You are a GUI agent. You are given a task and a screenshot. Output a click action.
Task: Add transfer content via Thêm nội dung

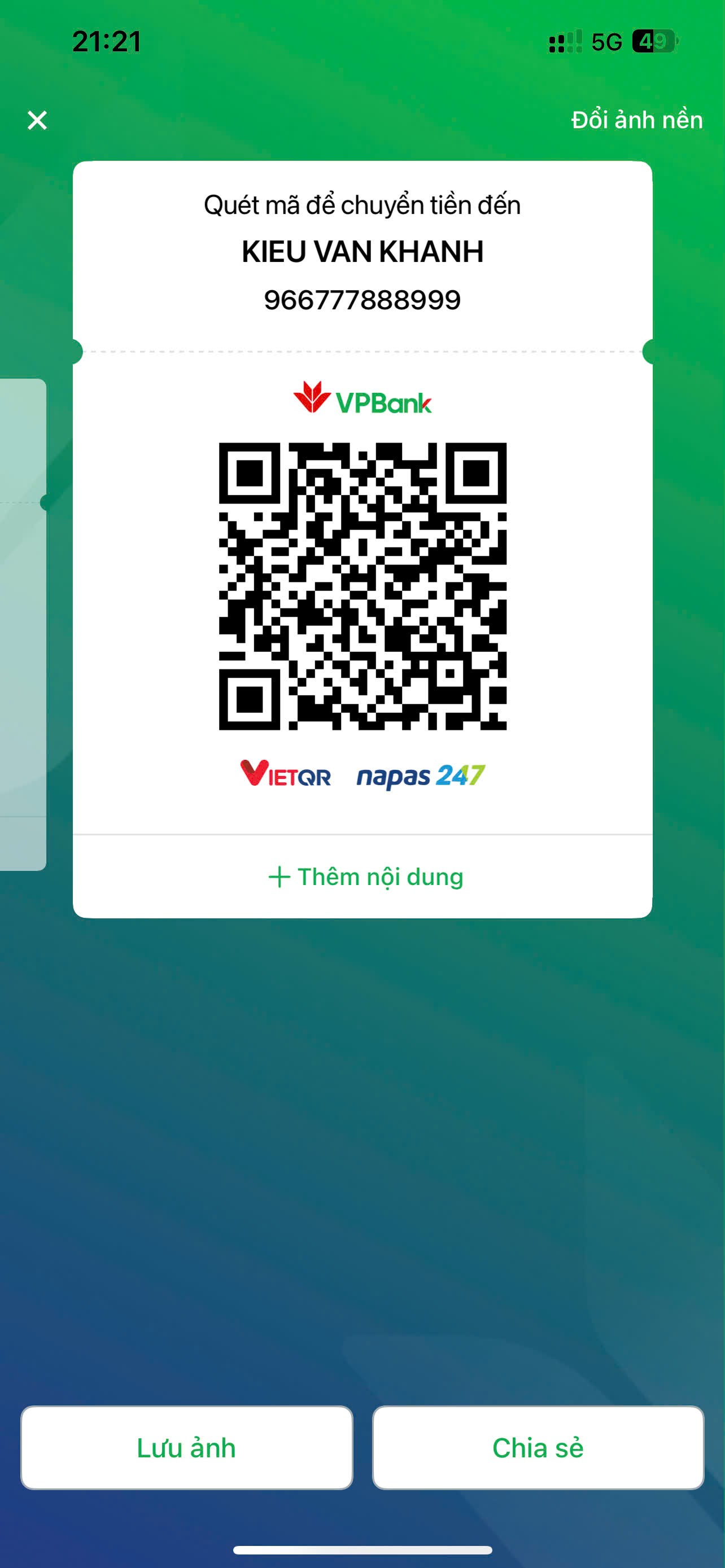point(365,877)
